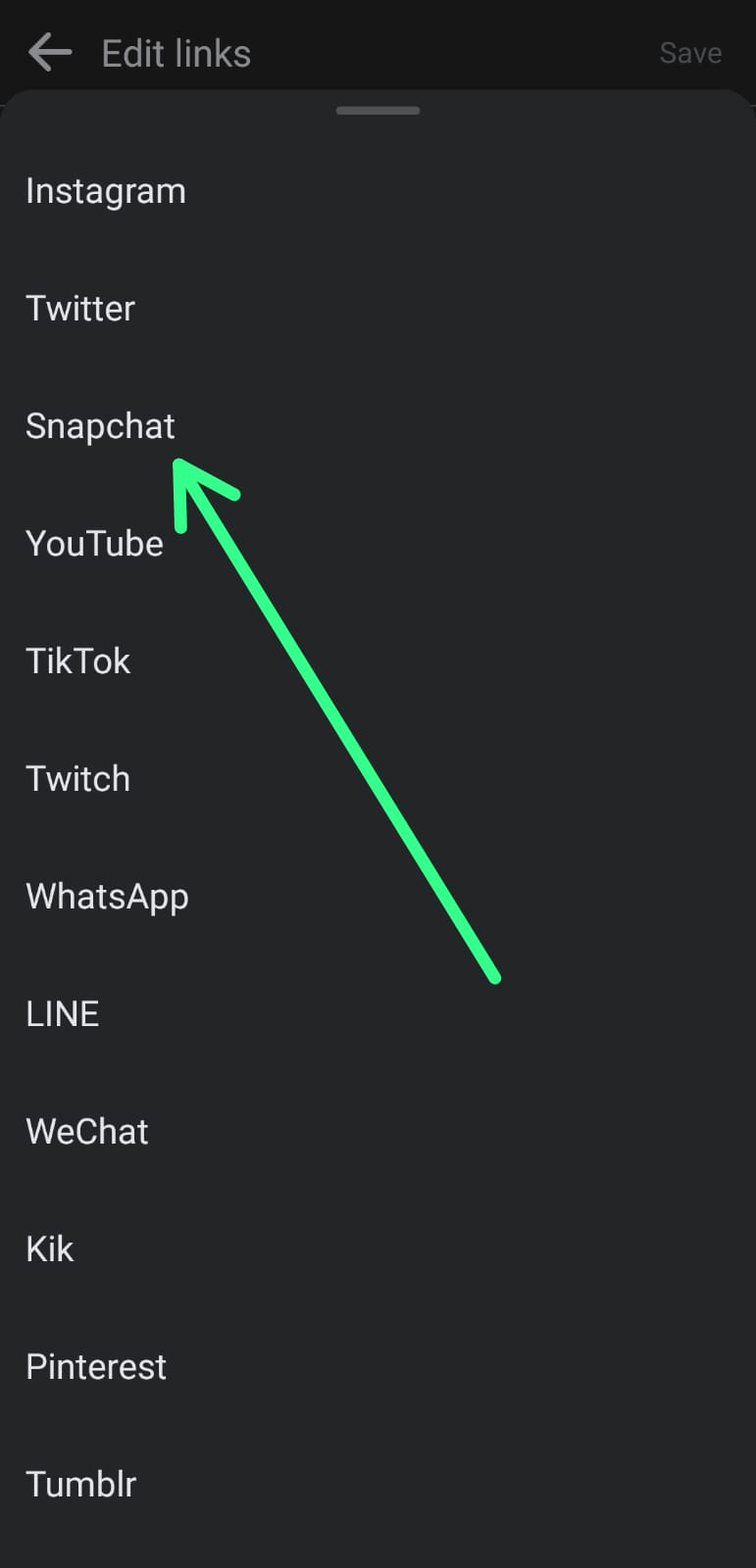This screenshot has width=756, height=1568.
Task: Select Instagram from the list
Action: [x=378, y=191]
